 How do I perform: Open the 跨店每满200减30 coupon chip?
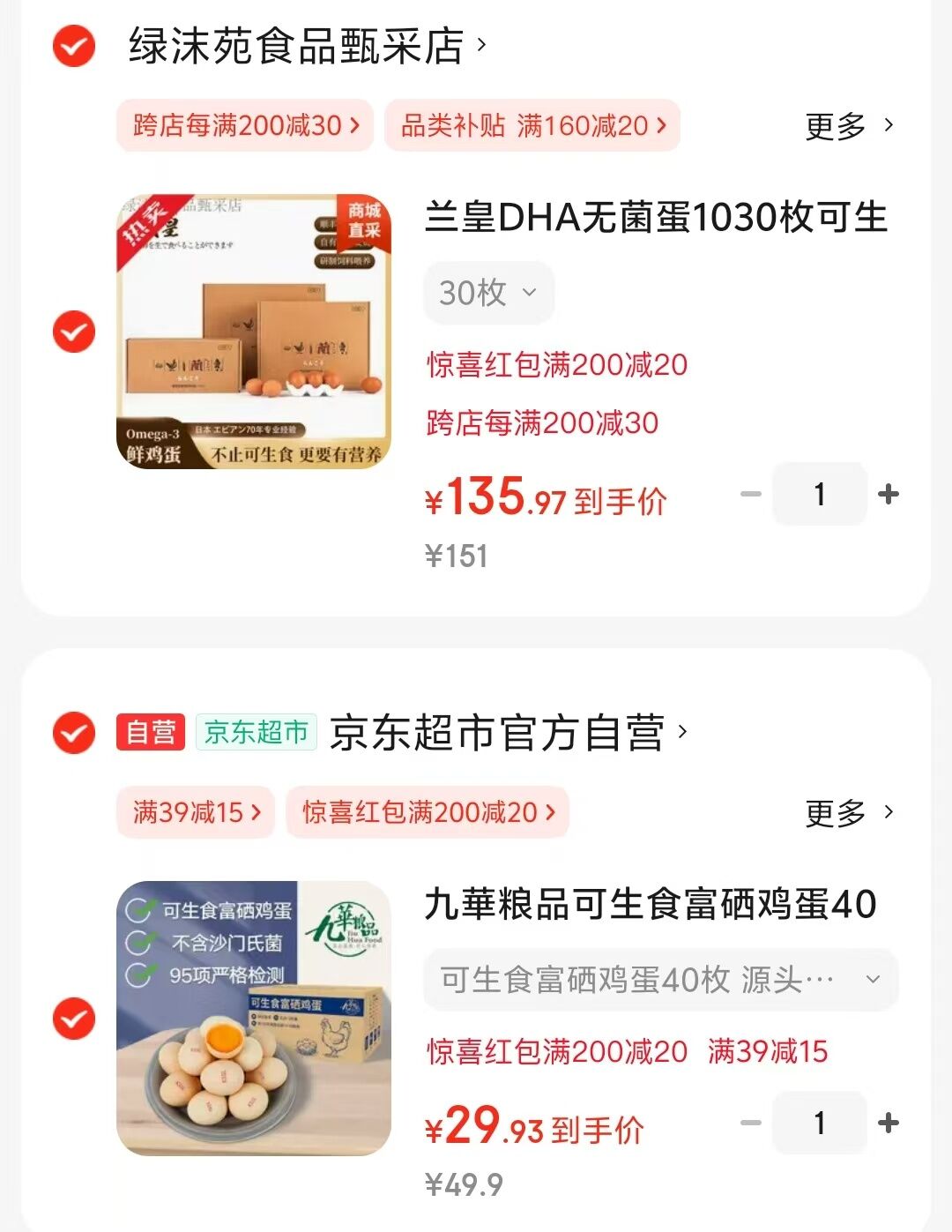point(246,125)
